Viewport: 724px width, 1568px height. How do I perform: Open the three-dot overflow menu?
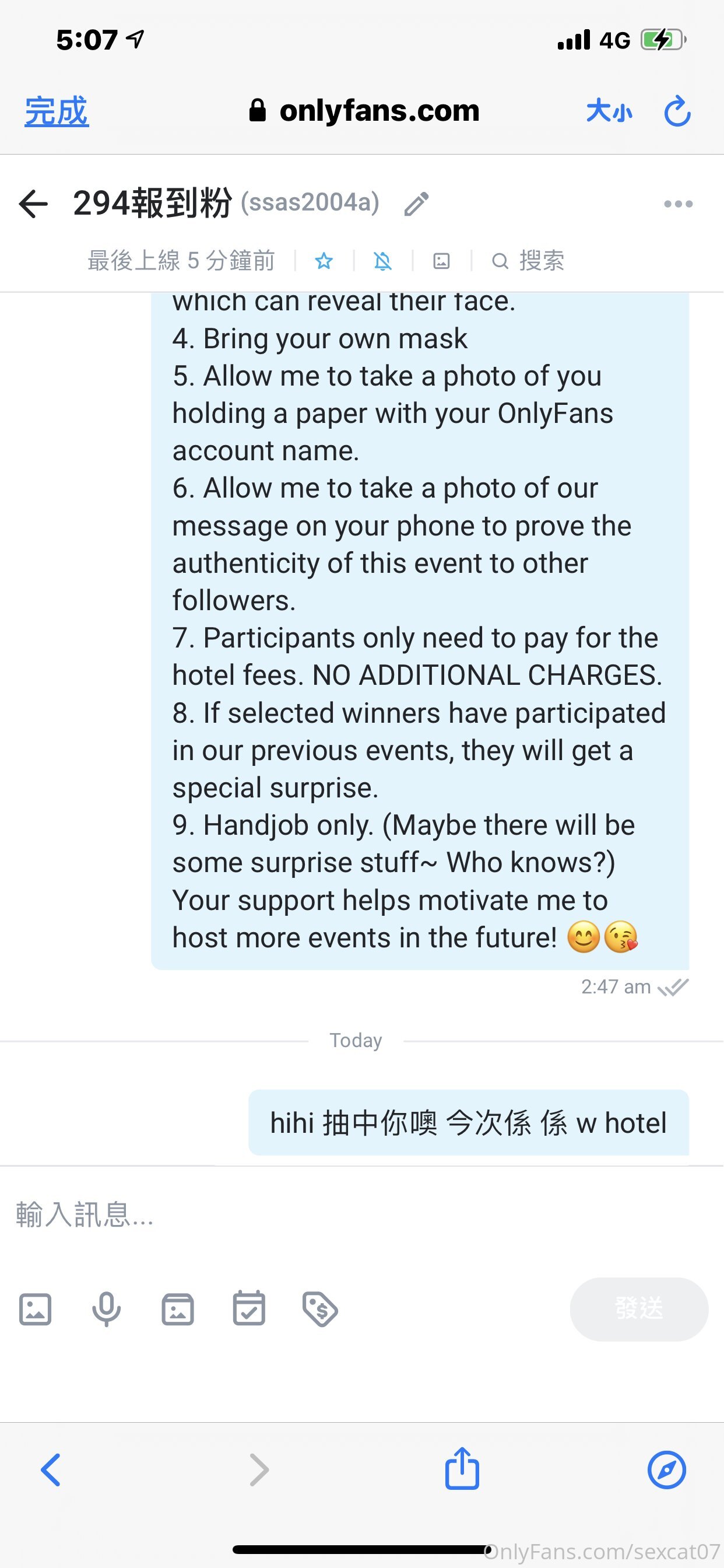pos(679,204)
